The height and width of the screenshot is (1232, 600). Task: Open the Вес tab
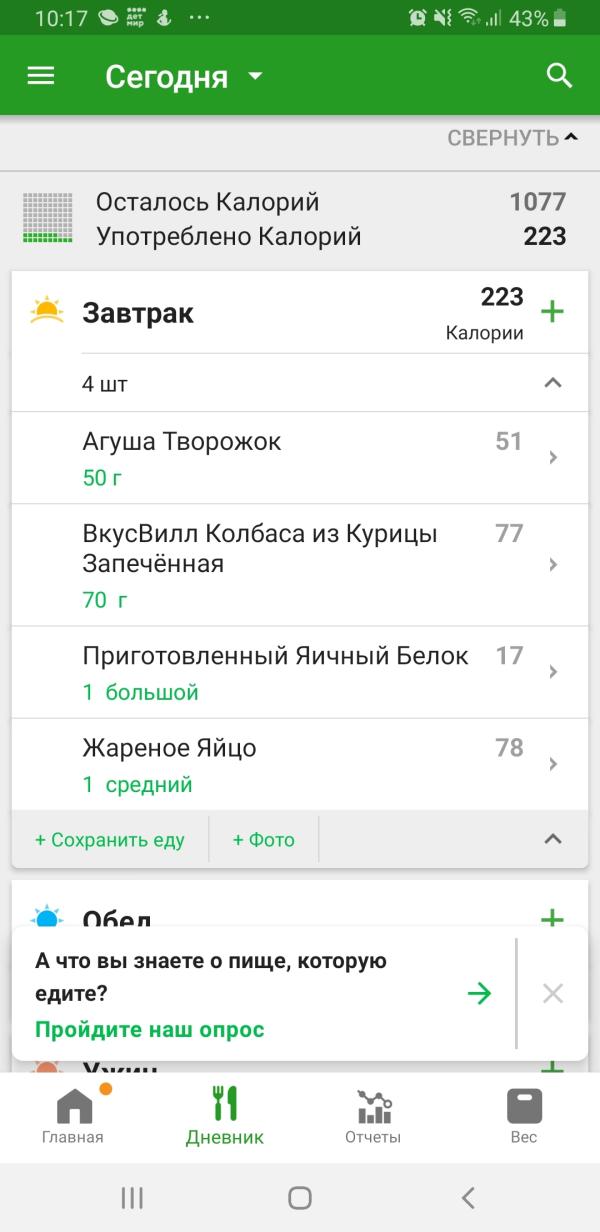click(524, 1116)
